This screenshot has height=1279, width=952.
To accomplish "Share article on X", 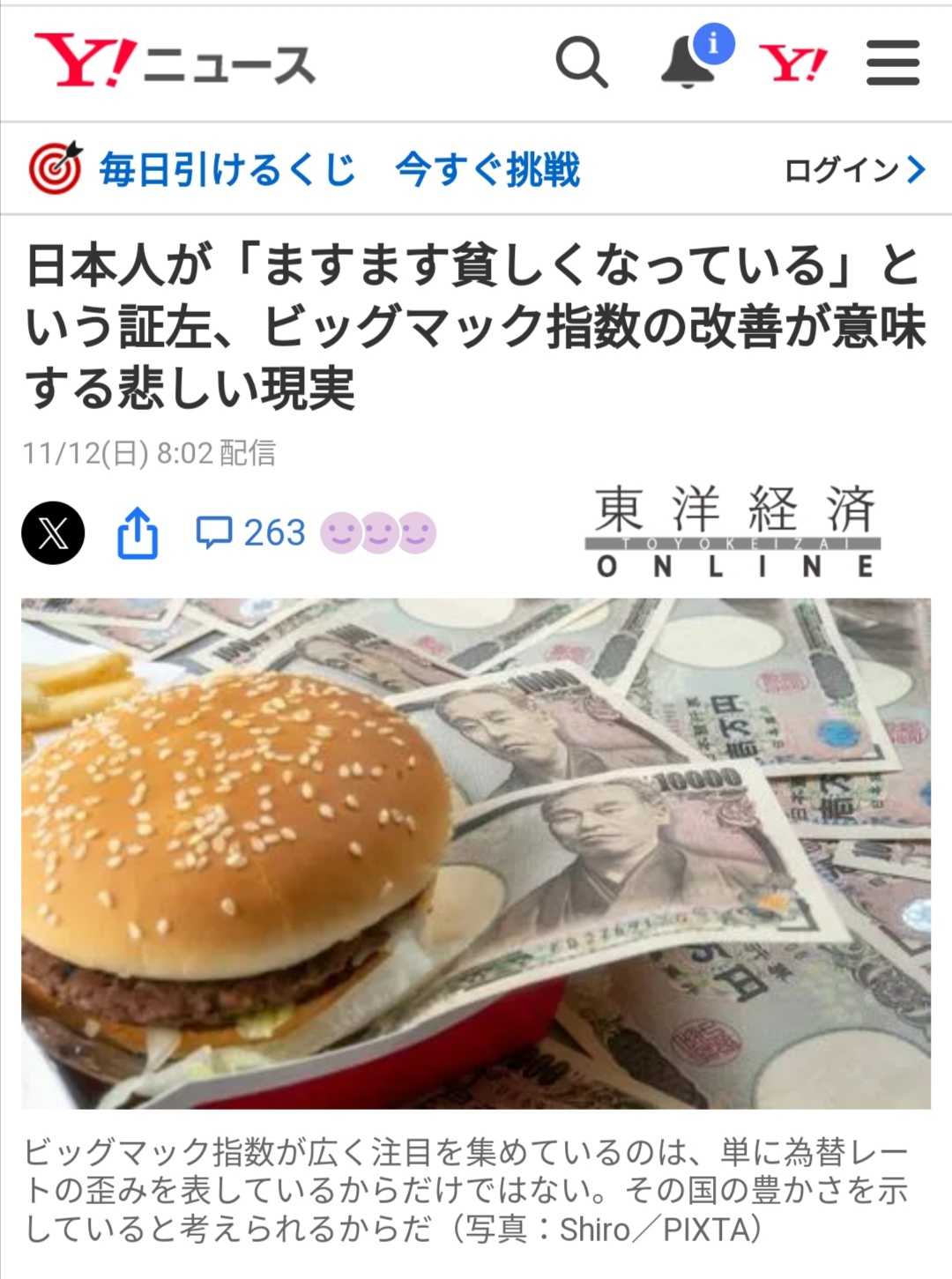I will point(53,532).
